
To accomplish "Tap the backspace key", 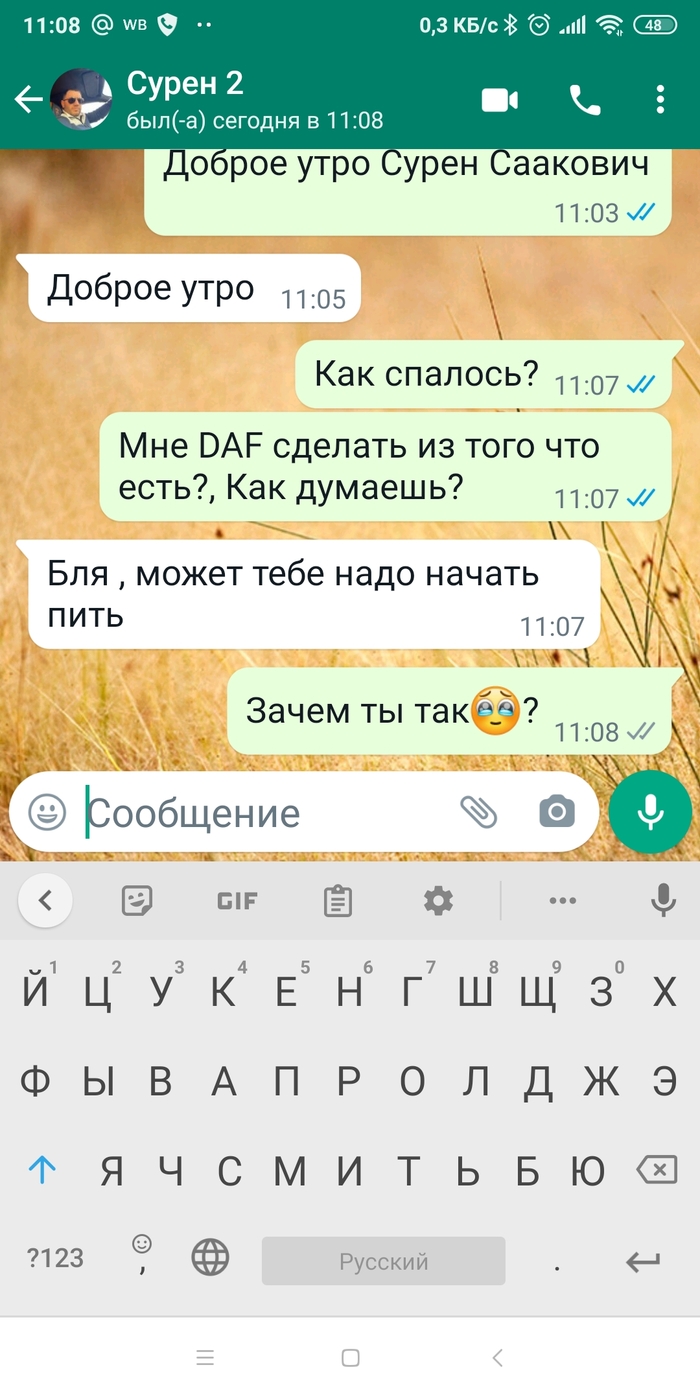I will pyautogui.click(x=656, y=1170).
